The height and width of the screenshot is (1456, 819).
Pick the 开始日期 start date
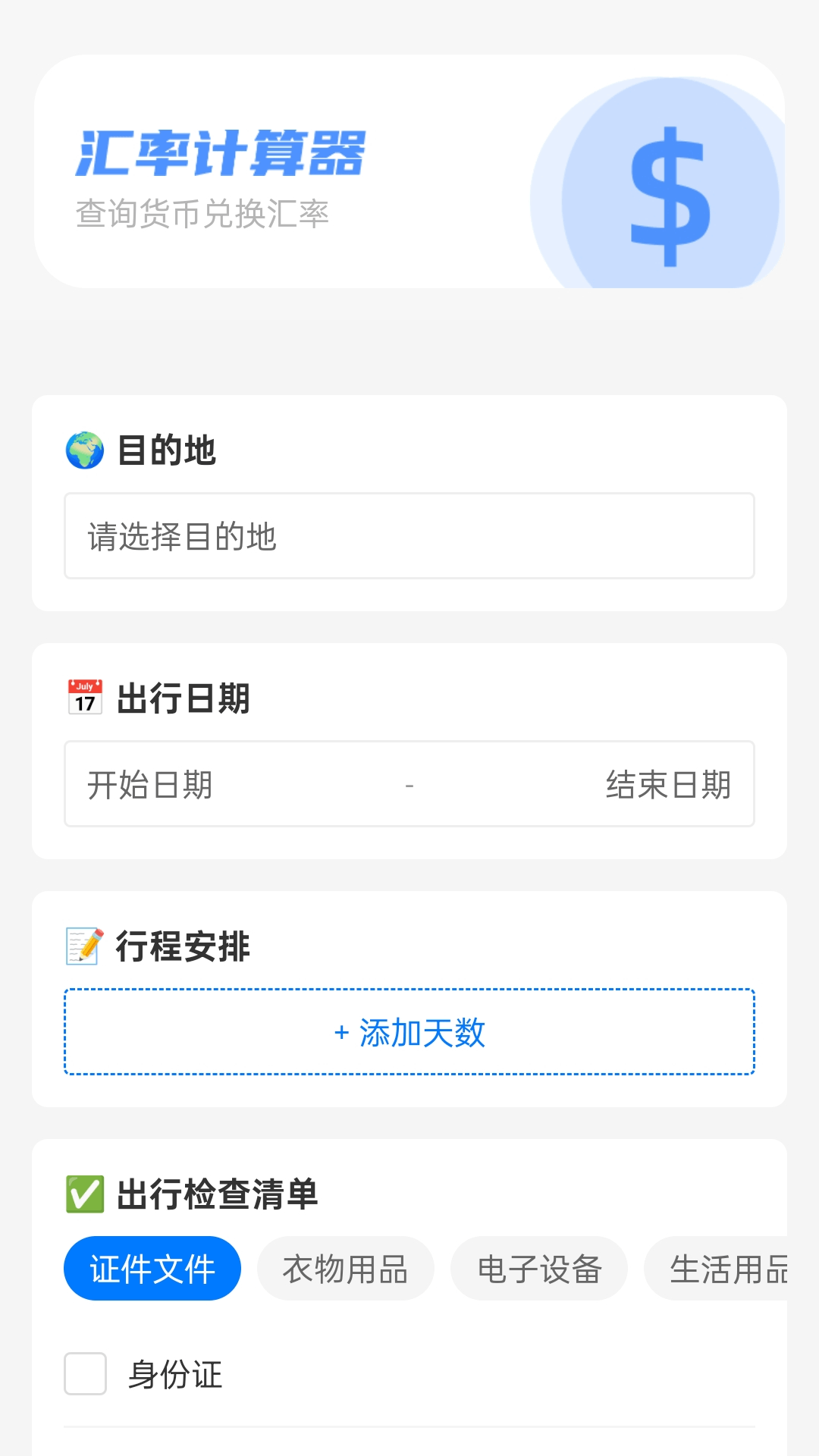pyautogui.click(x=150, y=784)
